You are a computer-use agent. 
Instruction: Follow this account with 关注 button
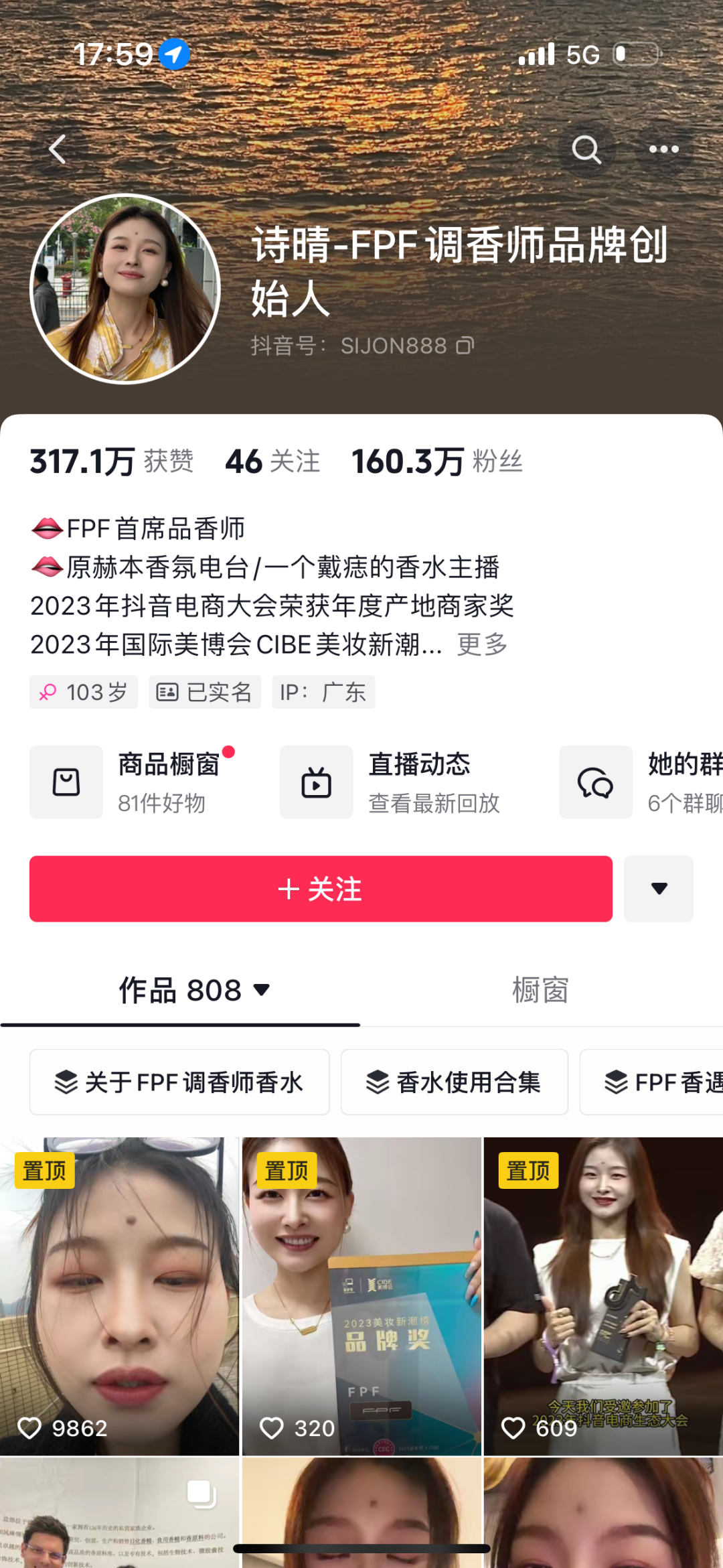(321, 889)
